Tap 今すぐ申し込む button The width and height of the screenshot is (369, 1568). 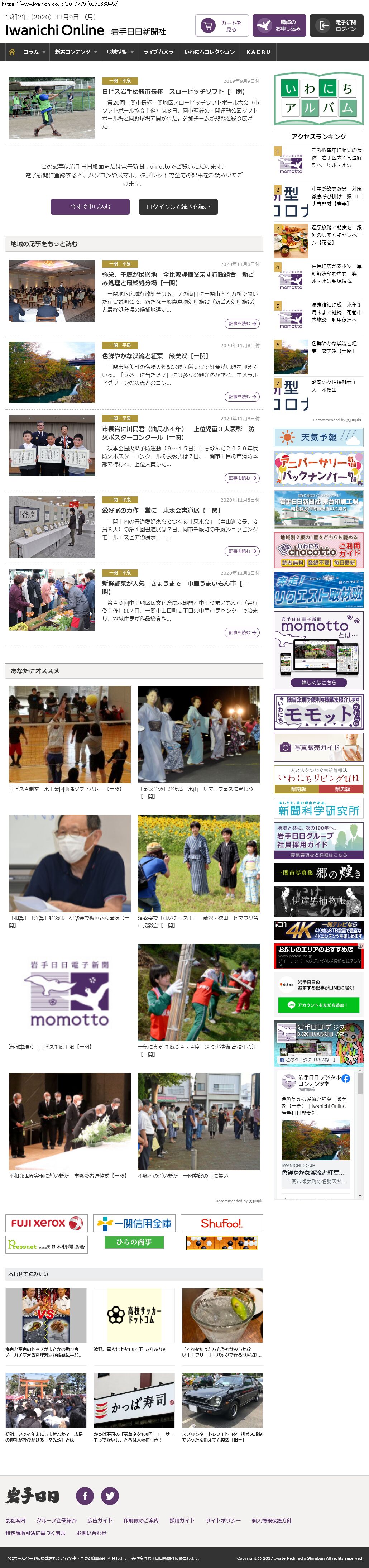[x=90, y=206]
